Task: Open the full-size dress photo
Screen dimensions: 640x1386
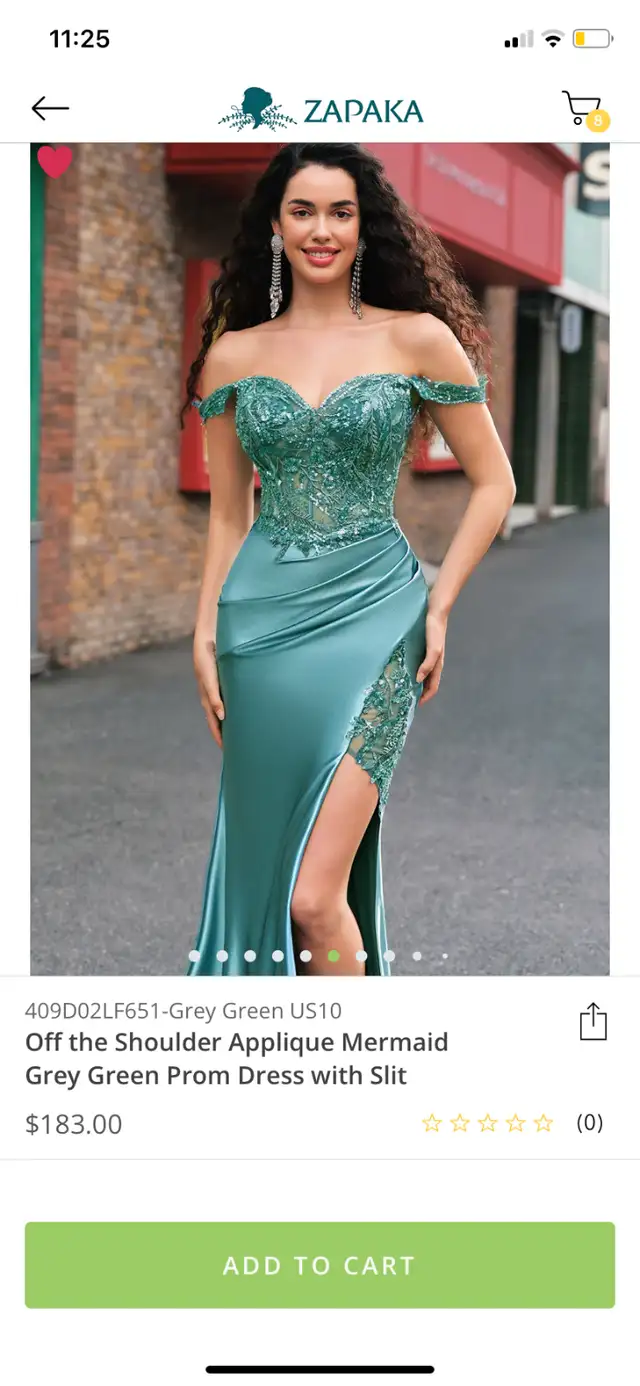Action: 320,559
